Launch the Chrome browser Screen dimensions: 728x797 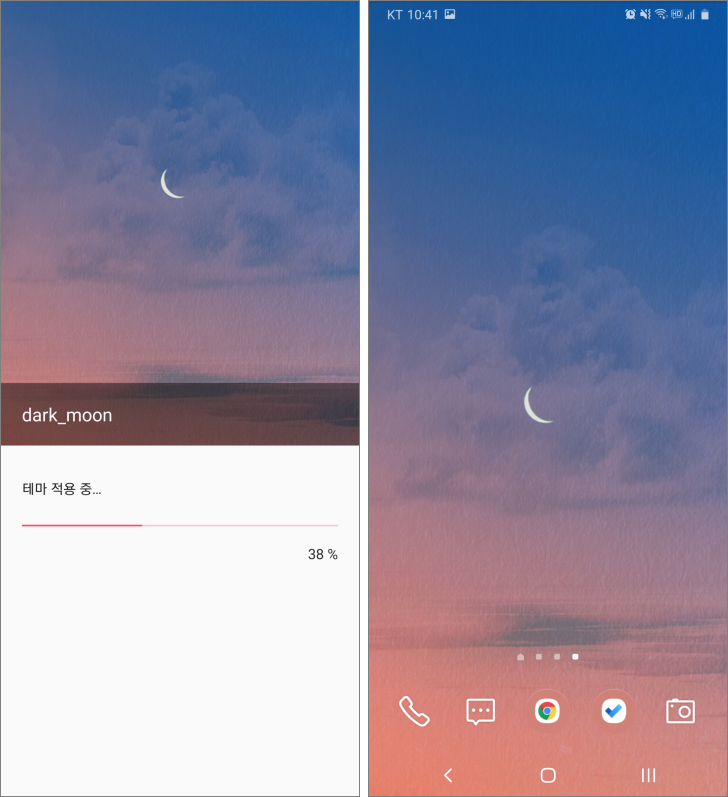click(x=547, y=711)
